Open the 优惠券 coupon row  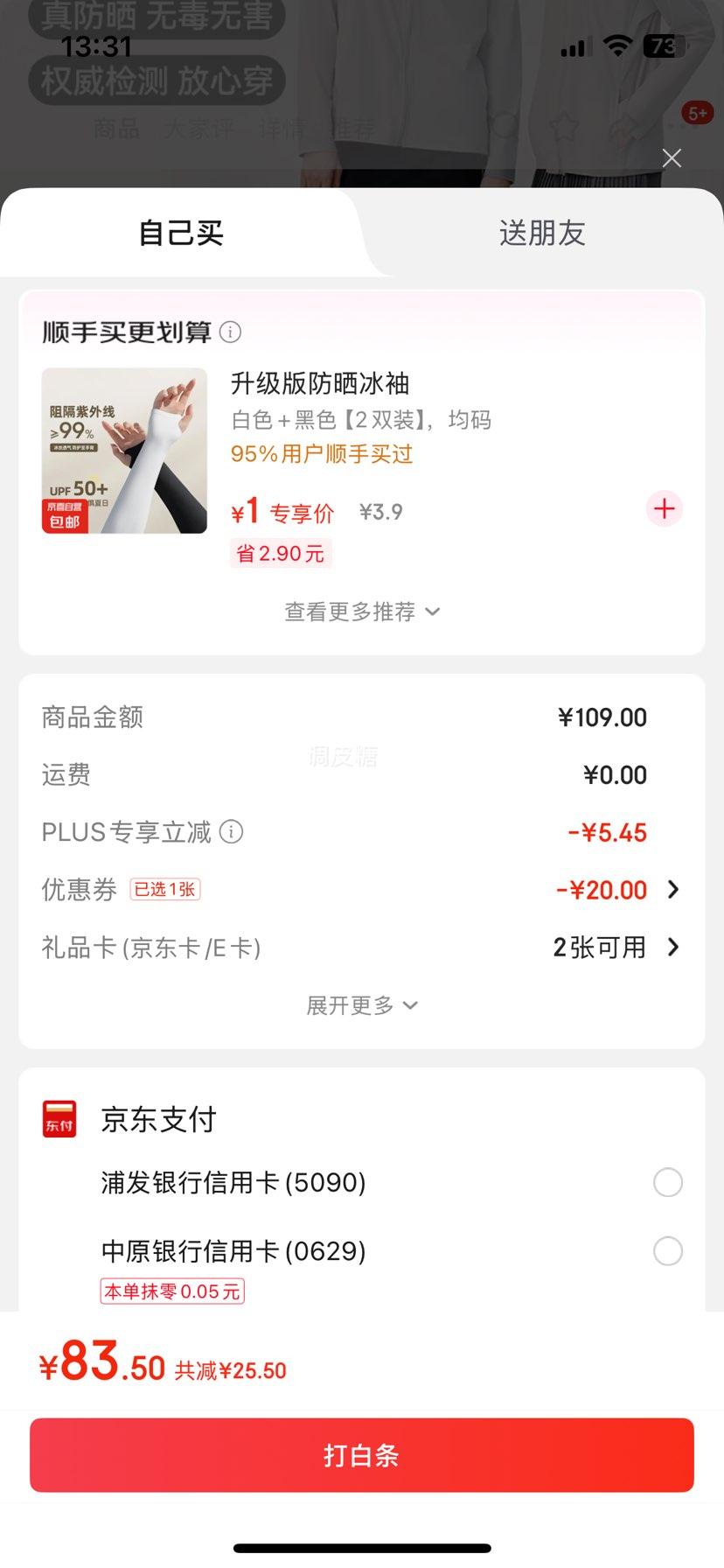point(362,890)
